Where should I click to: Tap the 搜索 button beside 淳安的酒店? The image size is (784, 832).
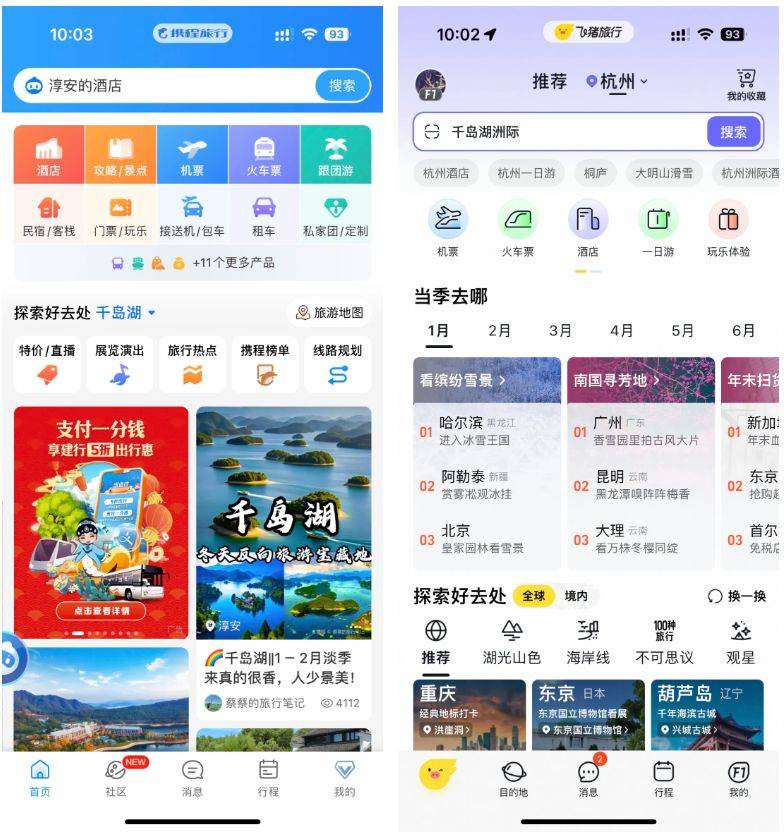coord(341,86)
